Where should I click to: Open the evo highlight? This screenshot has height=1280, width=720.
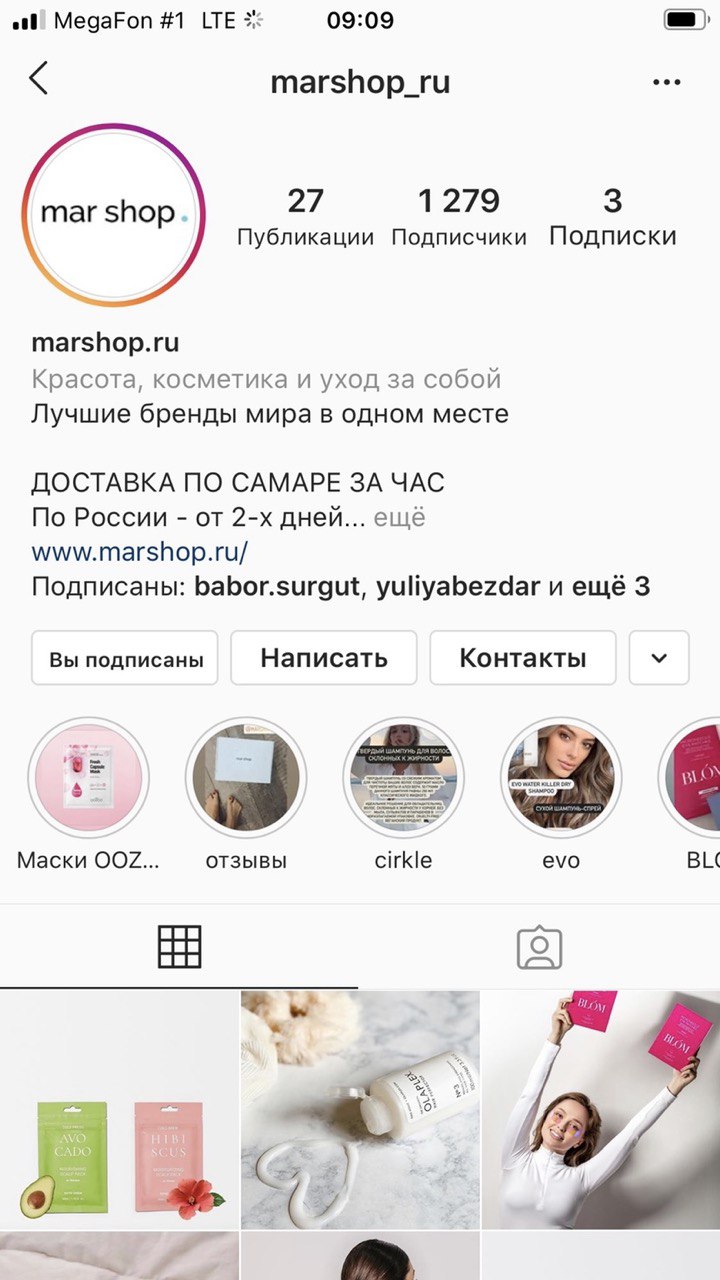pyautogui.click(x=560, y=778)
